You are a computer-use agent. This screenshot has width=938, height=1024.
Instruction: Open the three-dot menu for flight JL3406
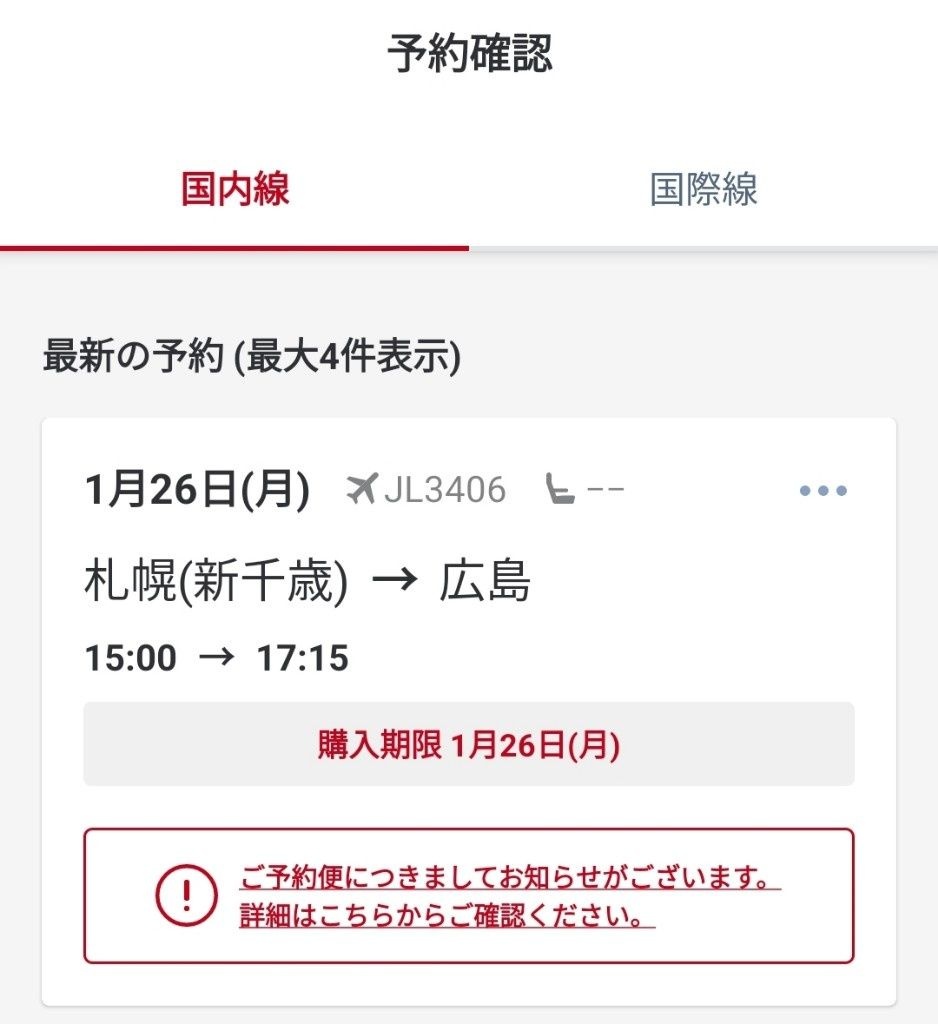[823, 491]
